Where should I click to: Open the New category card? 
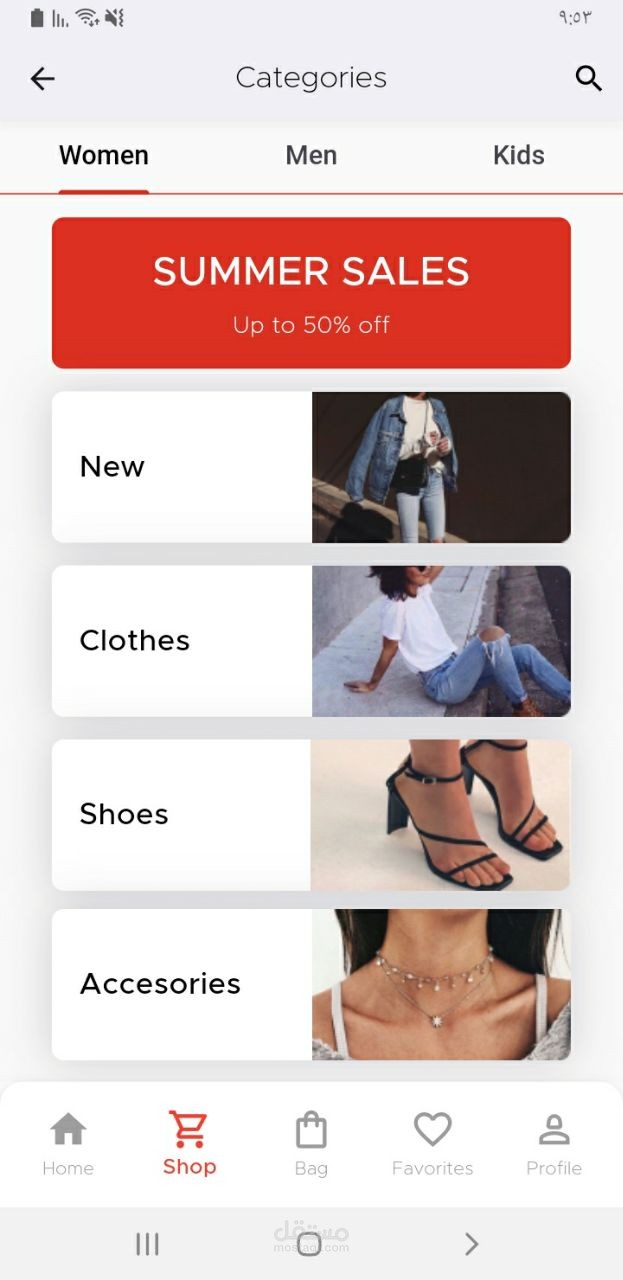[x=311, y=467]
